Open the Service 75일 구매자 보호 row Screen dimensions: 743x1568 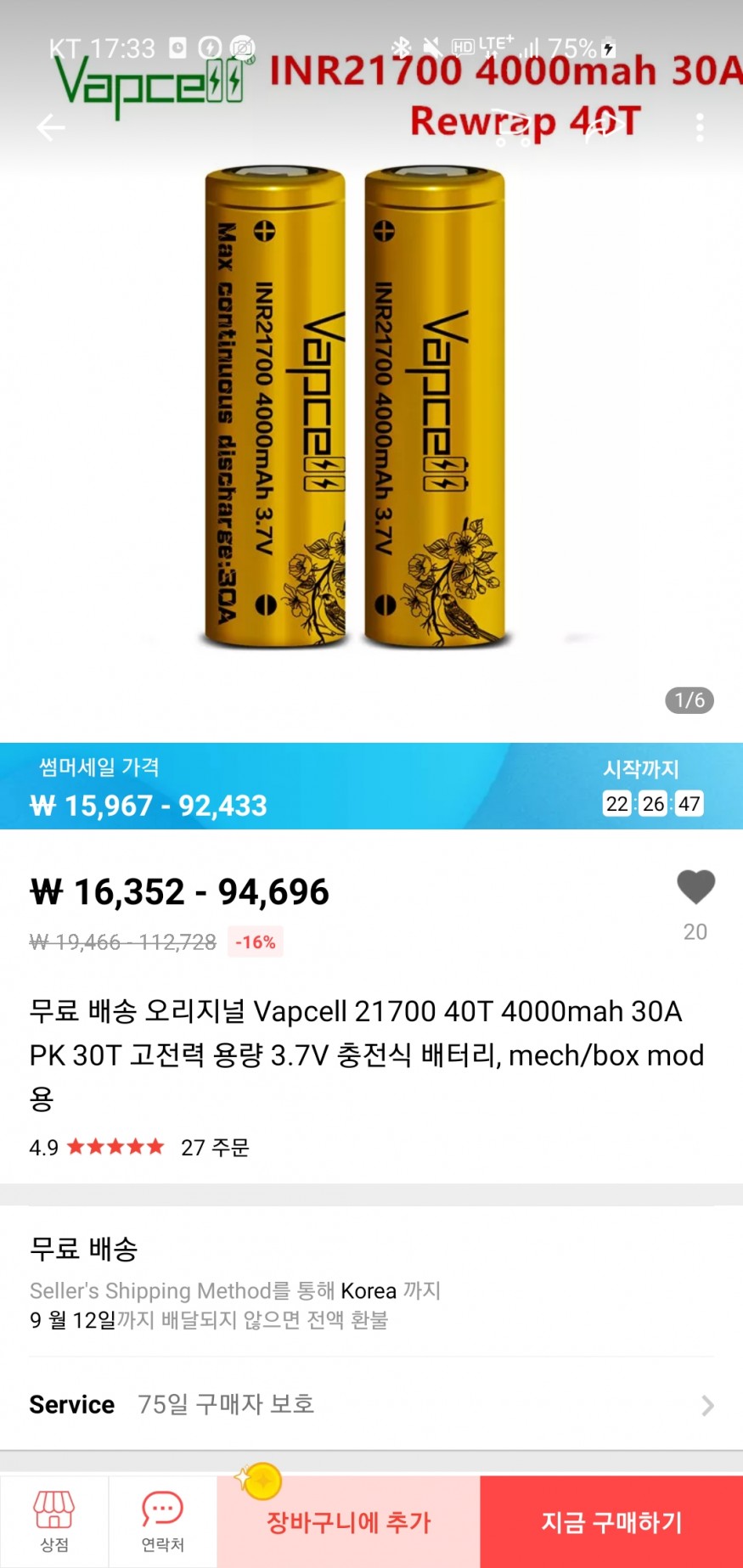(371, 1405)
